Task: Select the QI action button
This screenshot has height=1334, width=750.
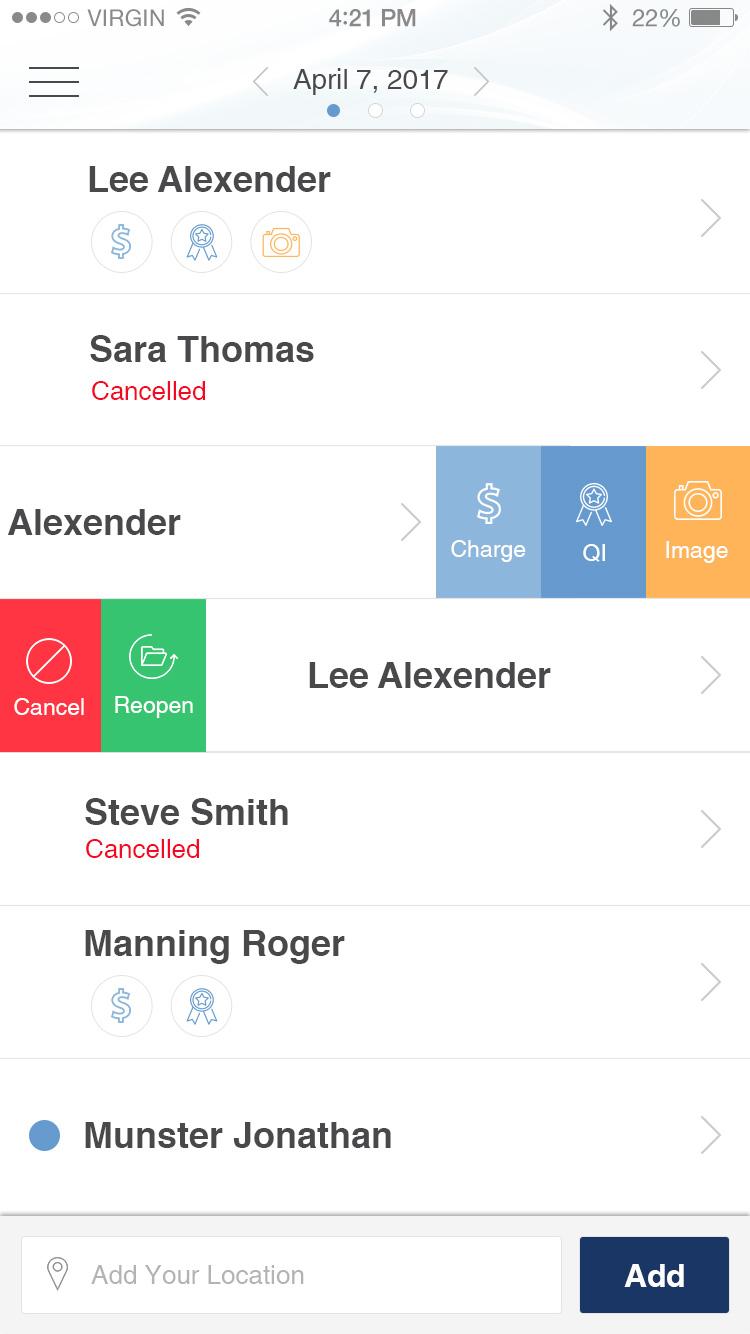Action: (593, 522)
